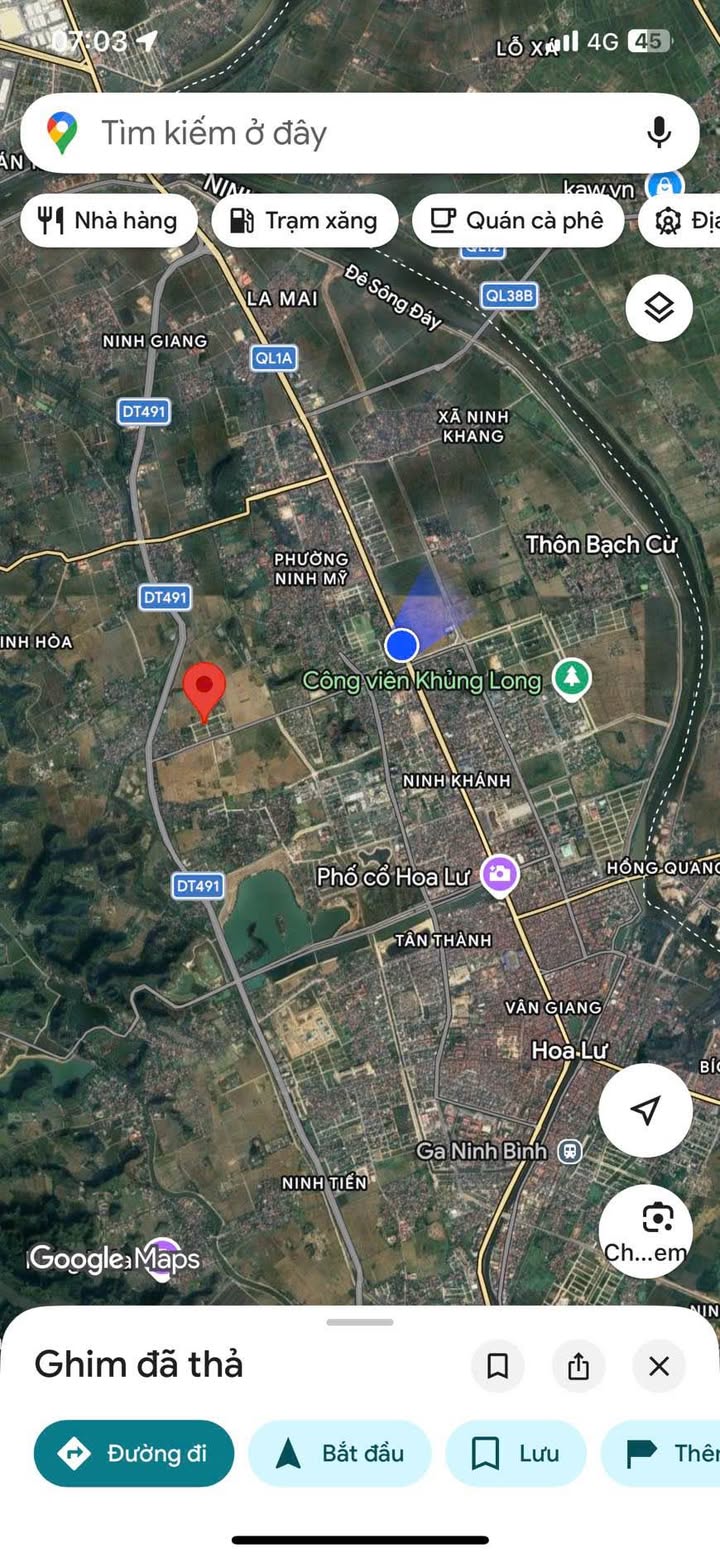
Task: Bookmark the dropped pin
Action: (x=497, y=1366)
